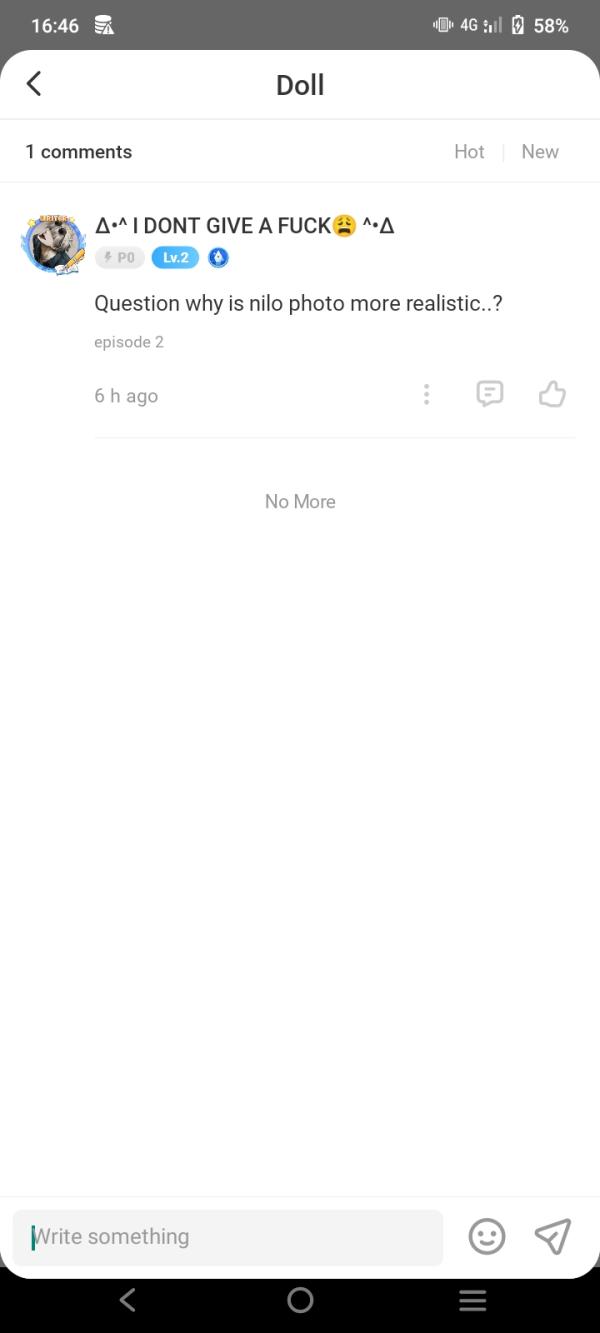Open the commenter's profile avatar
Image resolution: width=600 pixels, height=1333 pixels.
[x=54, y=243]
